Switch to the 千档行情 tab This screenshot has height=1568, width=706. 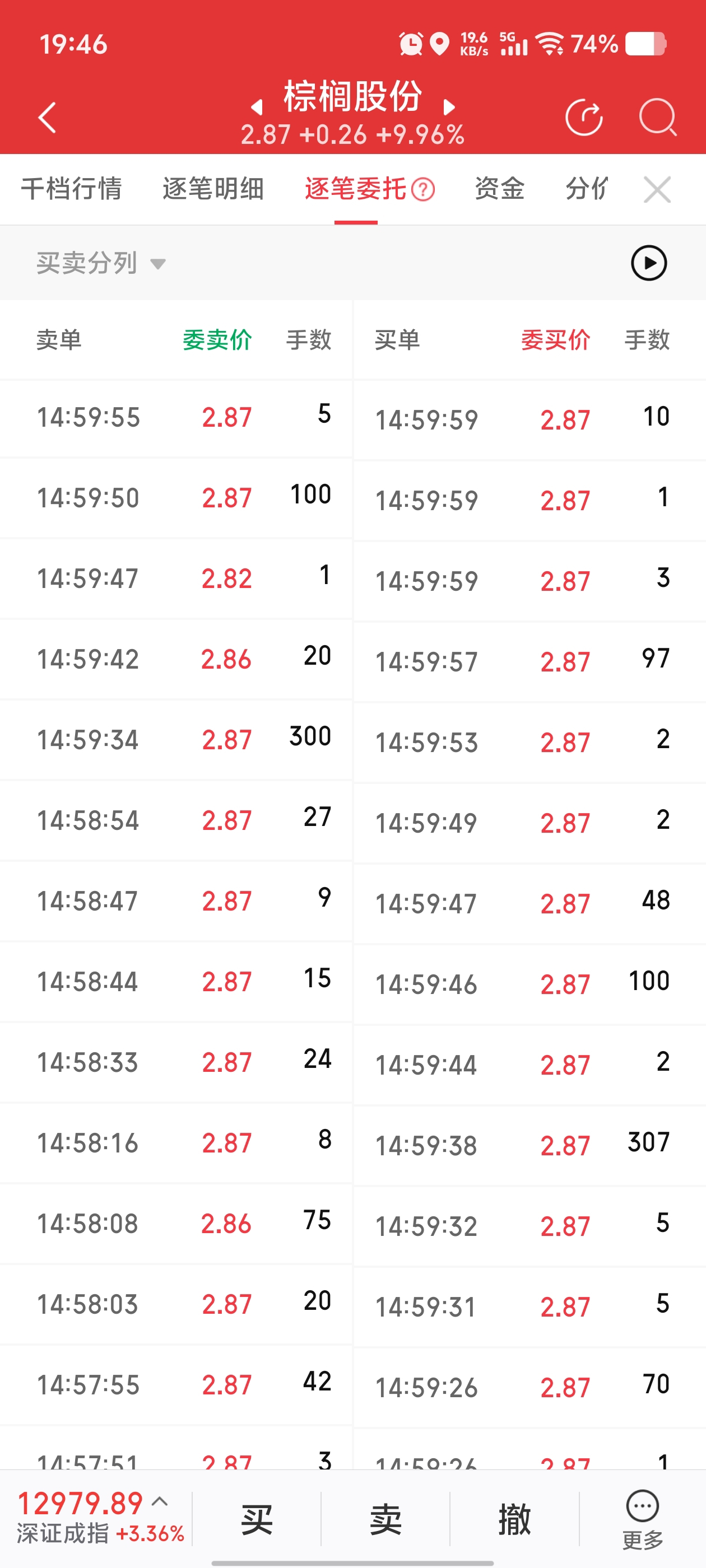[x=71, y=189]
